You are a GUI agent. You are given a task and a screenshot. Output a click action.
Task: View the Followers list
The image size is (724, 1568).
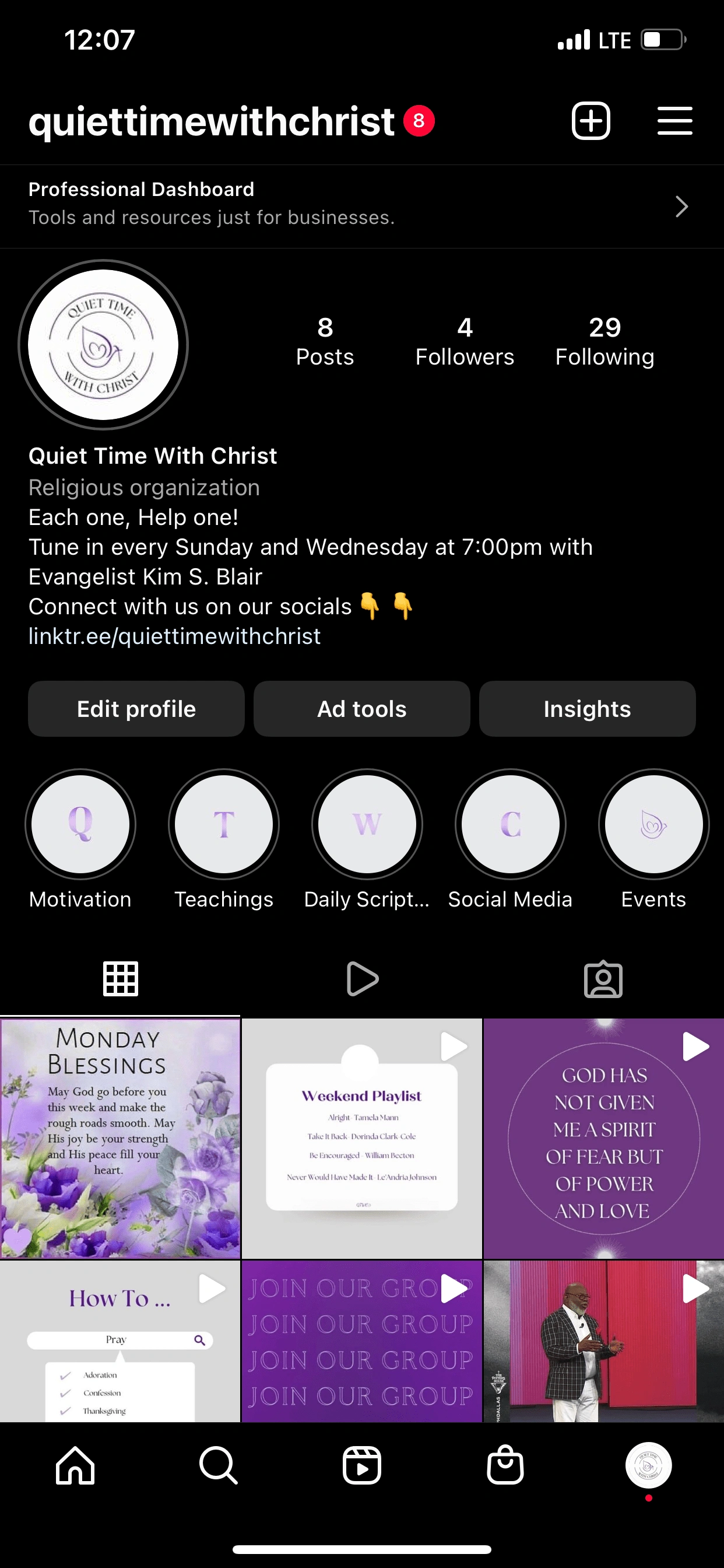click(x=465, y=342)
